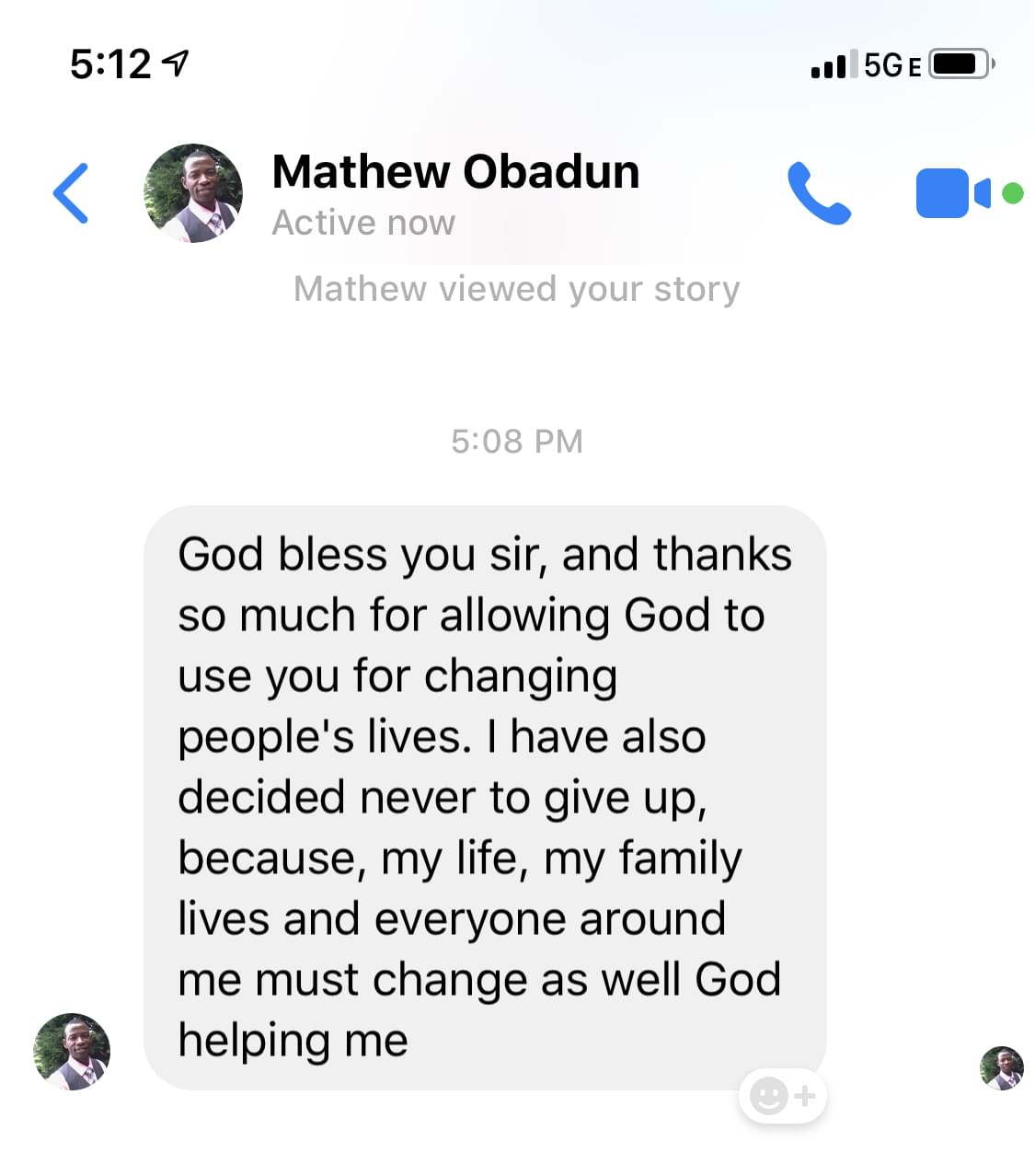Go back to the chats list

tap(71, 193)
